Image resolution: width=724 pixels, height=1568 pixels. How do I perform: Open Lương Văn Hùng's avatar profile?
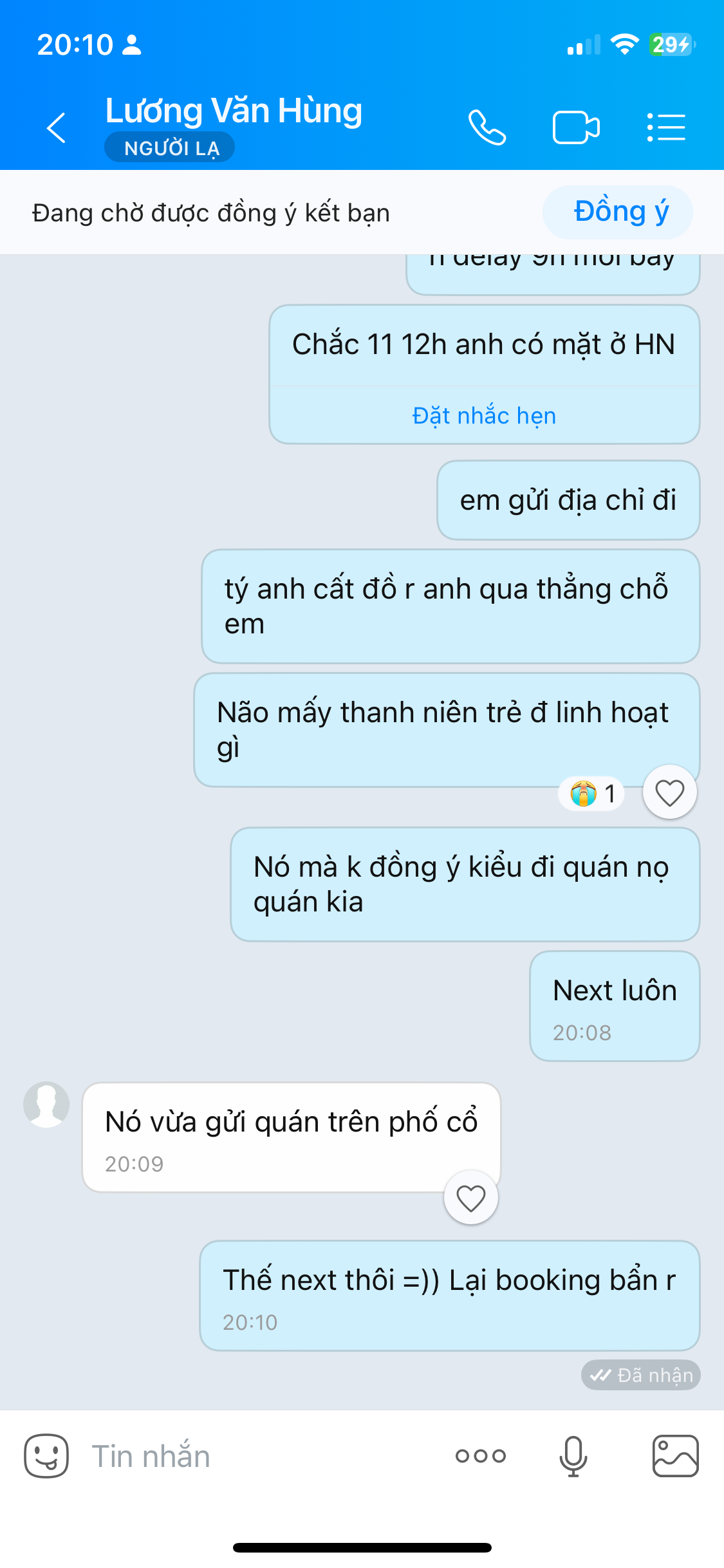[x=46, y=1105]
